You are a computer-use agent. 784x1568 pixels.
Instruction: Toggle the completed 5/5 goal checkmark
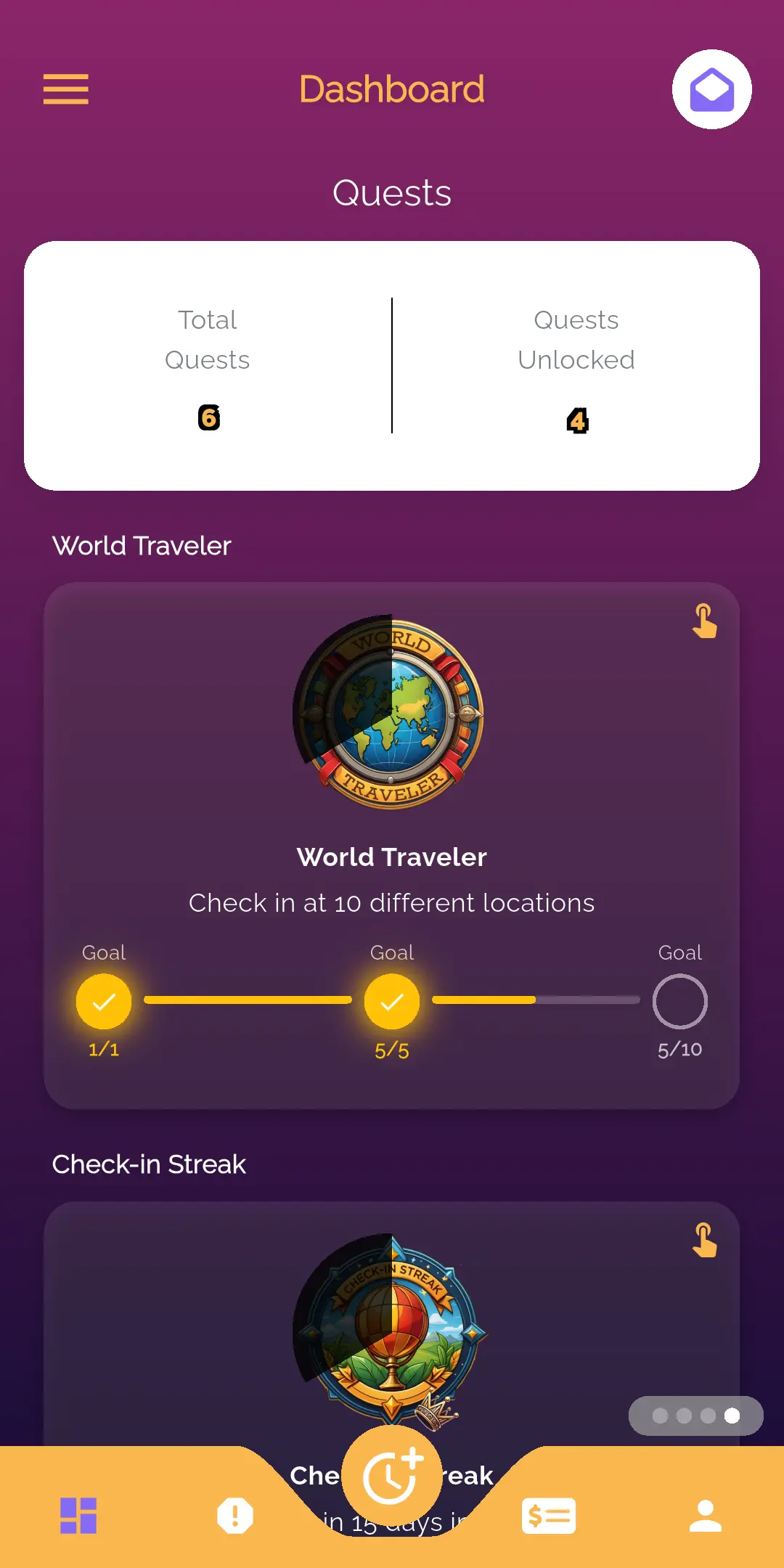pyautogui.click(x=391, y=1000)
